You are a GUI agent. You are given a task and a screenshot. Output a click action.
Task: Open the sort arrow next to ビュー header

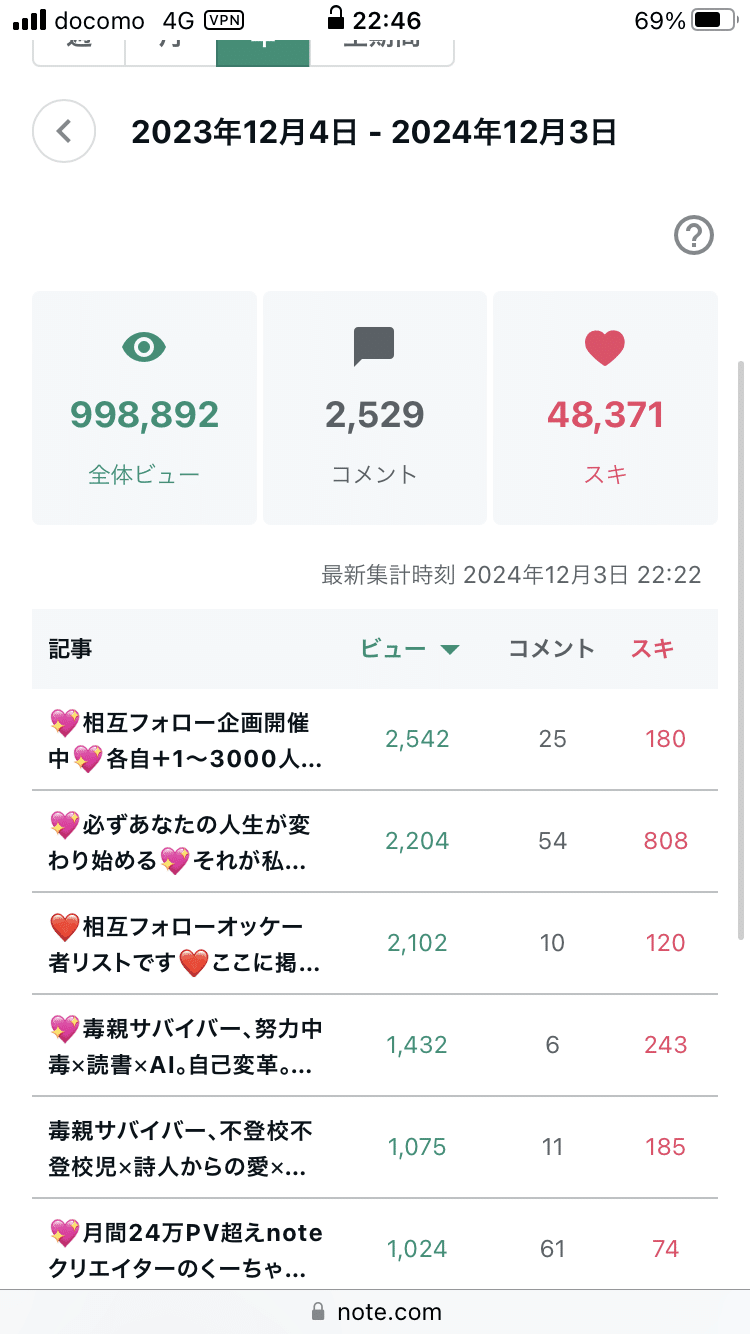pyautogui.click(x=452, y=648)
